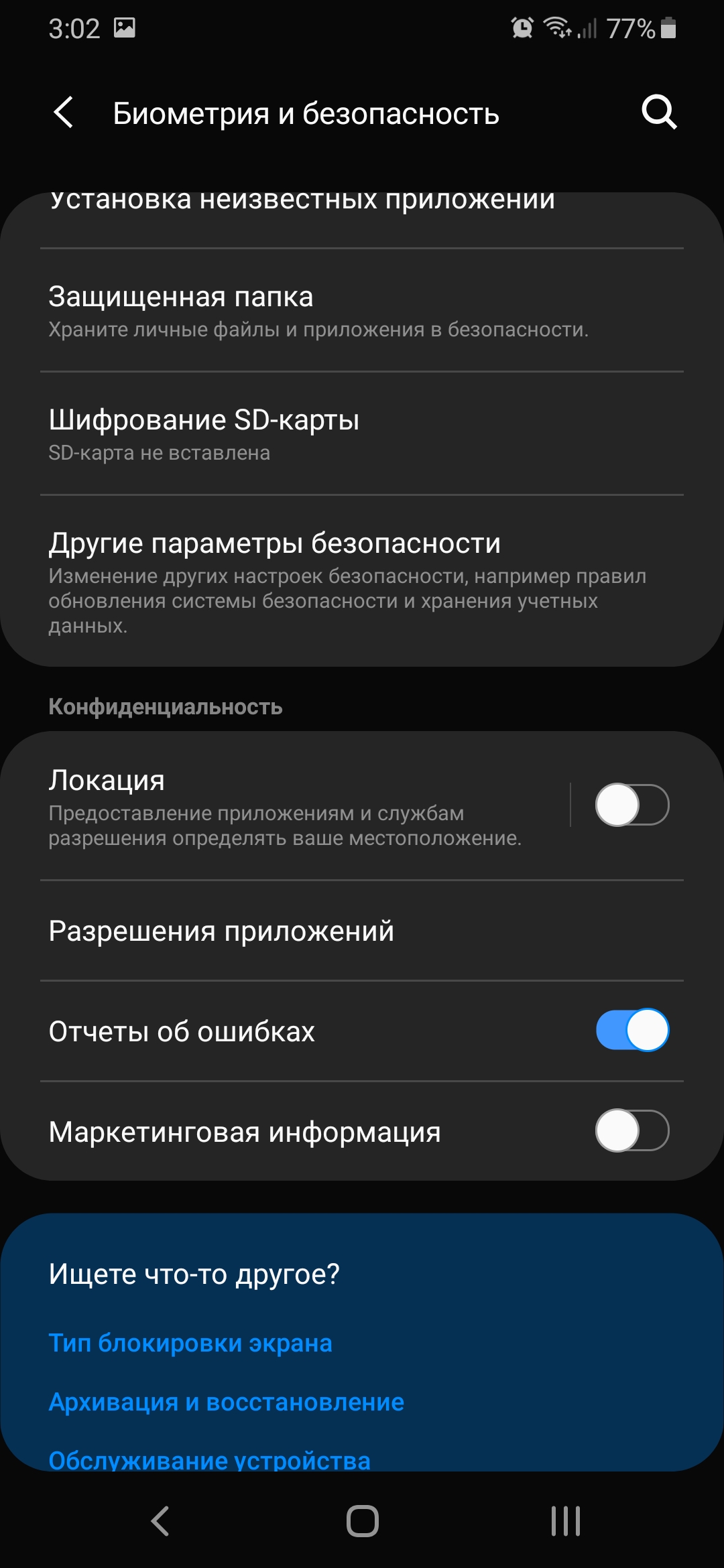This screenshot has height=1568, width=724.
Task: Open Локация settings row
Action: 285,806
